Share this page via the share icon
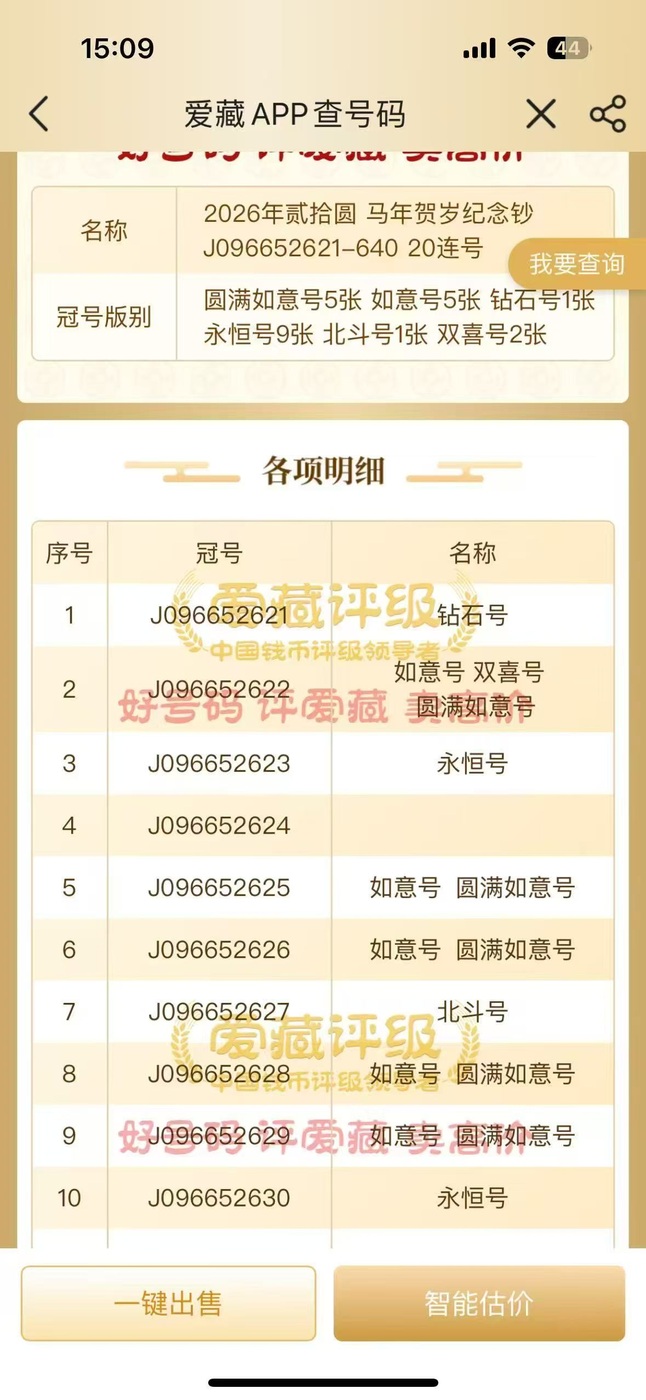Viewport: 646px width, 1400px height. point(607,114)
